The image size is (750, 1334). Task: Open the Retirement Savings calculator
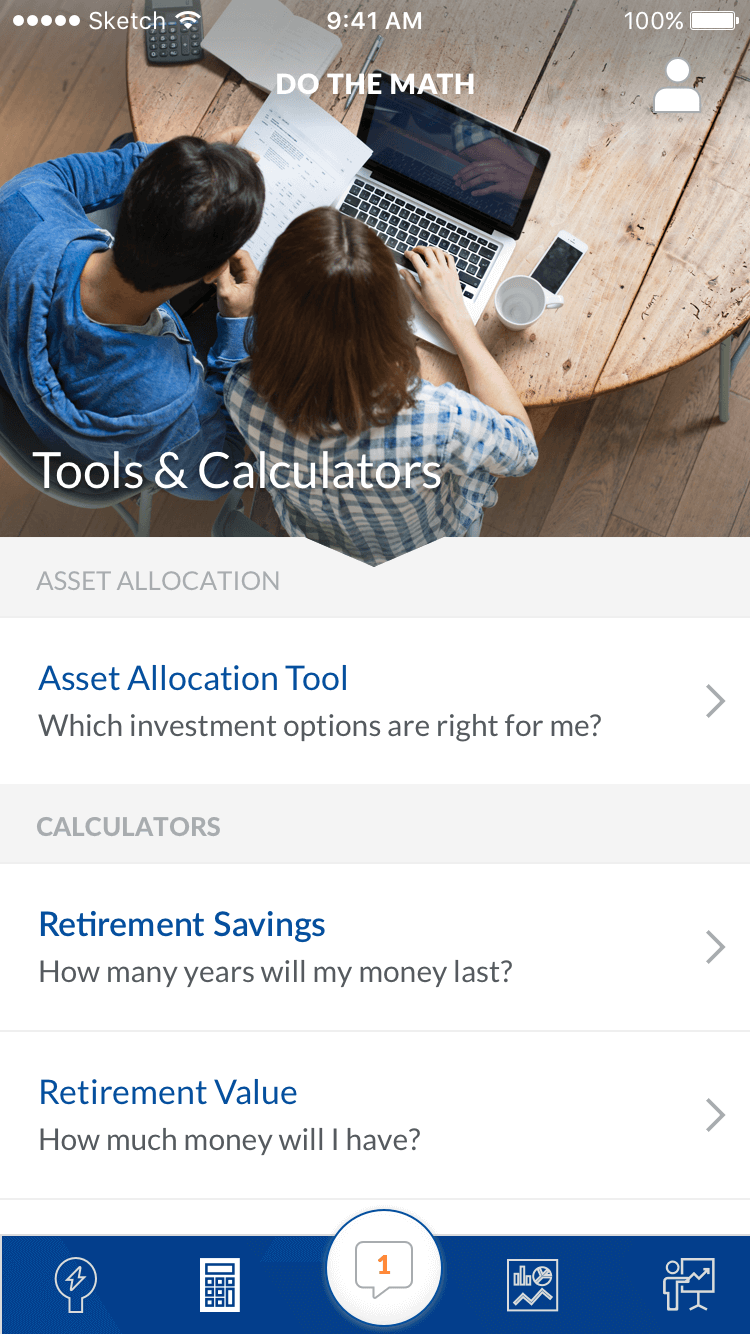(x=375, y=947)
